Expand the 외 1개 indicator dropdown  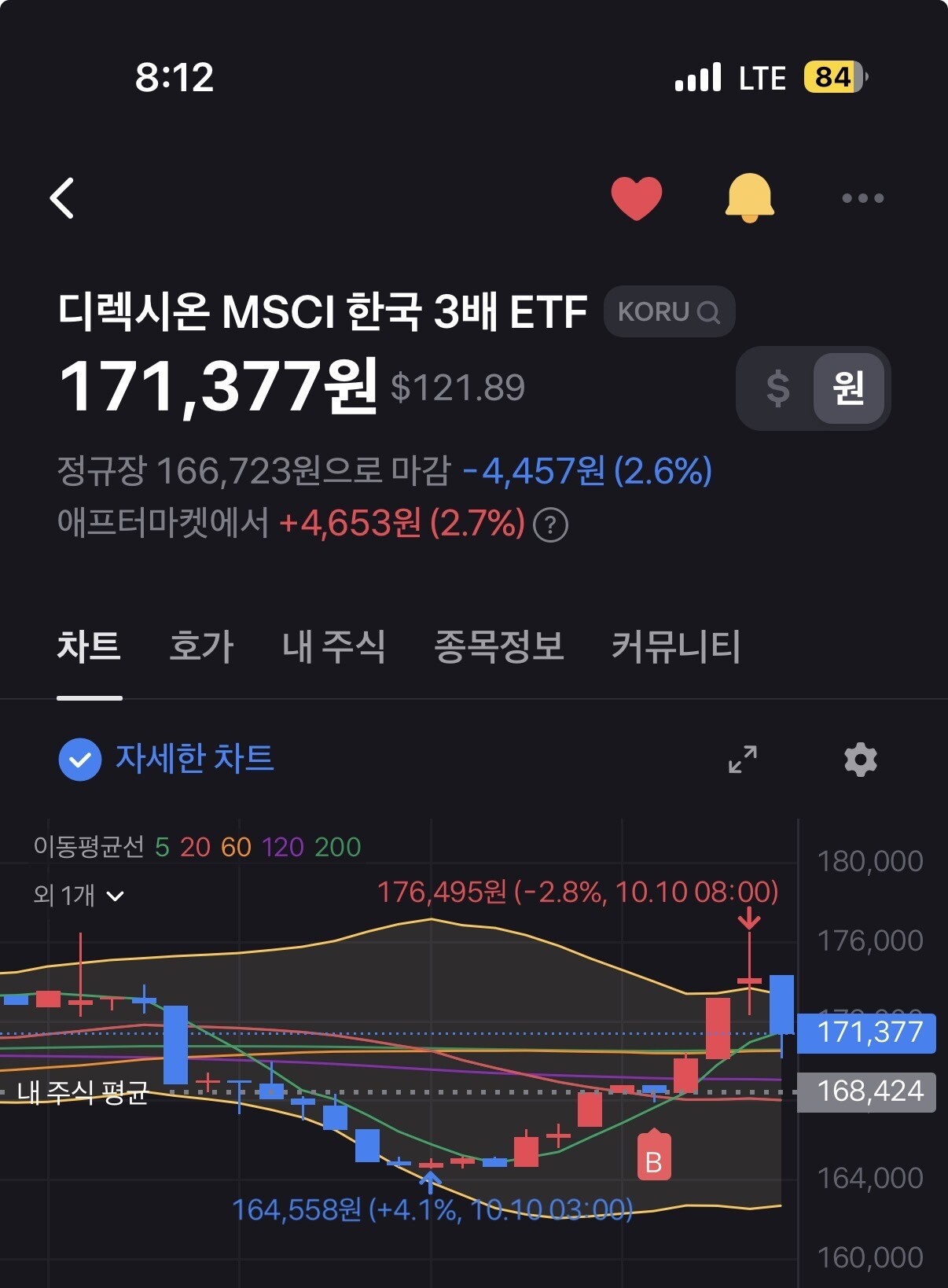[x=79, y=895]
